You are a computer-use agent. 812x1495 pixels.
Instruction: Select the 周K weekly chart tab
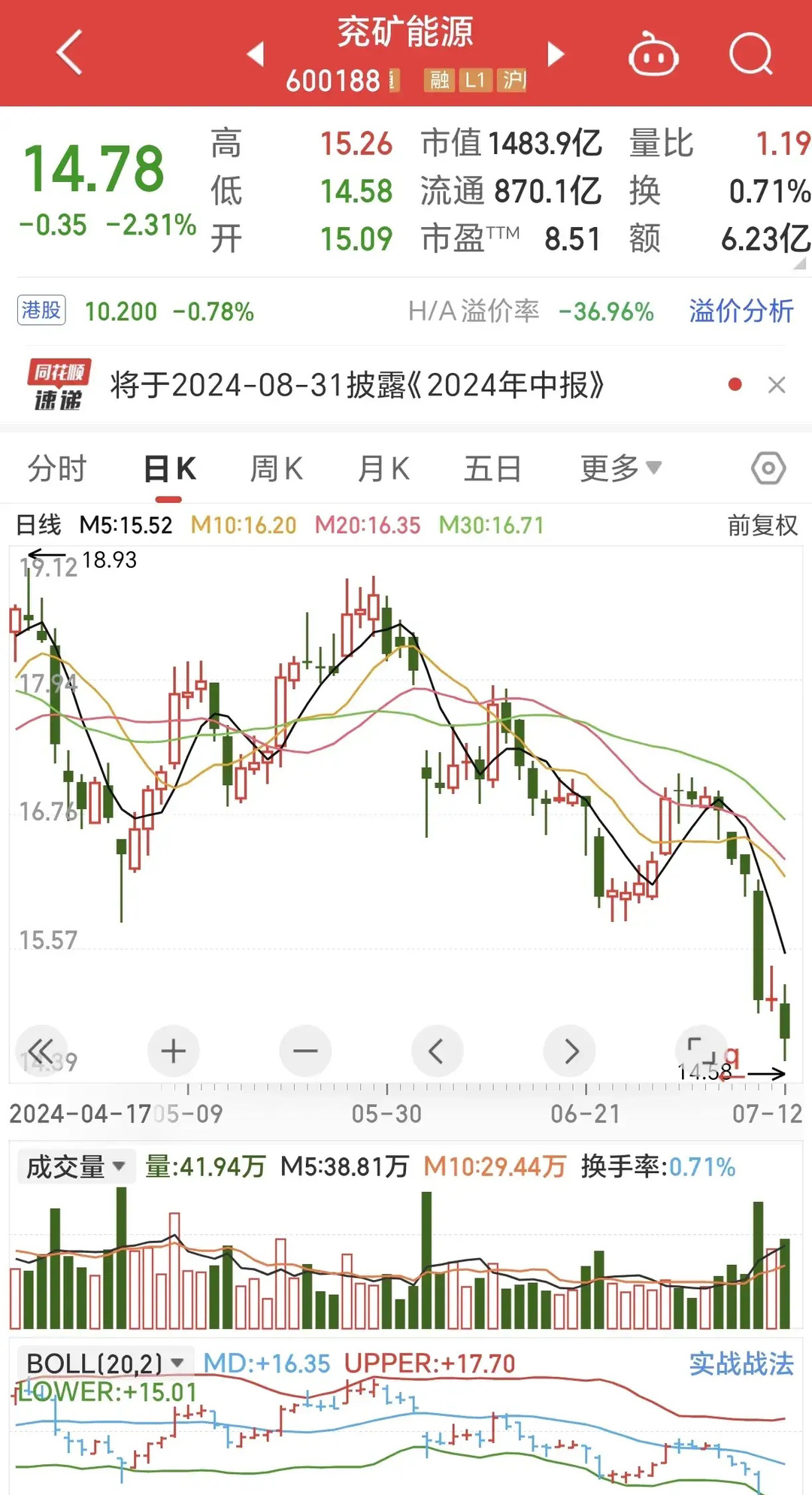coord(276,469)
